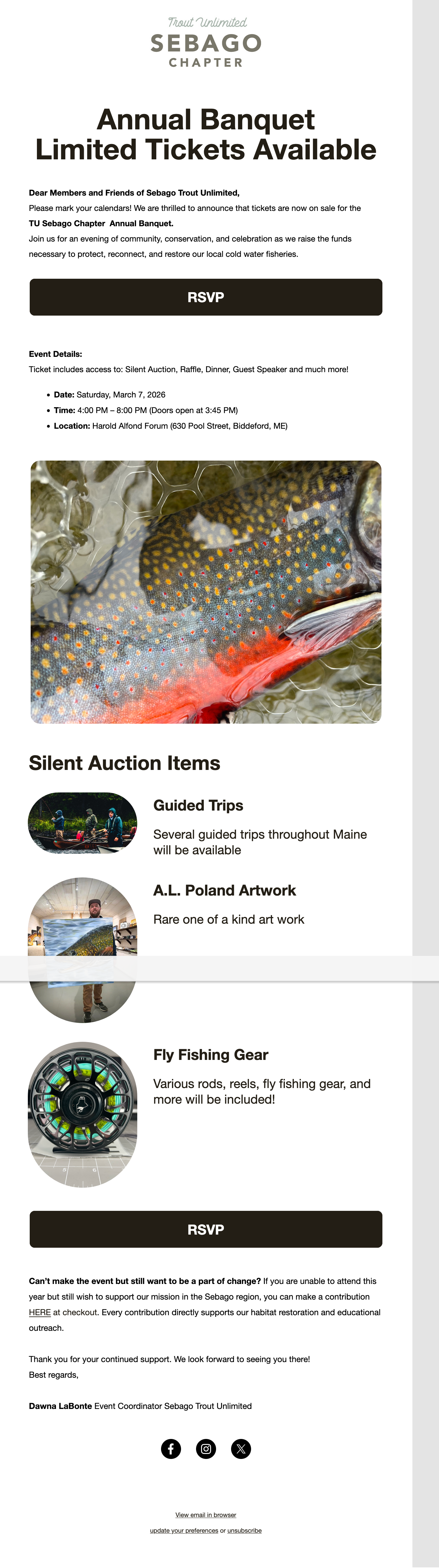Follow the HERE contribution link
Viewport: 439px width, 1568px height.
40,1312
